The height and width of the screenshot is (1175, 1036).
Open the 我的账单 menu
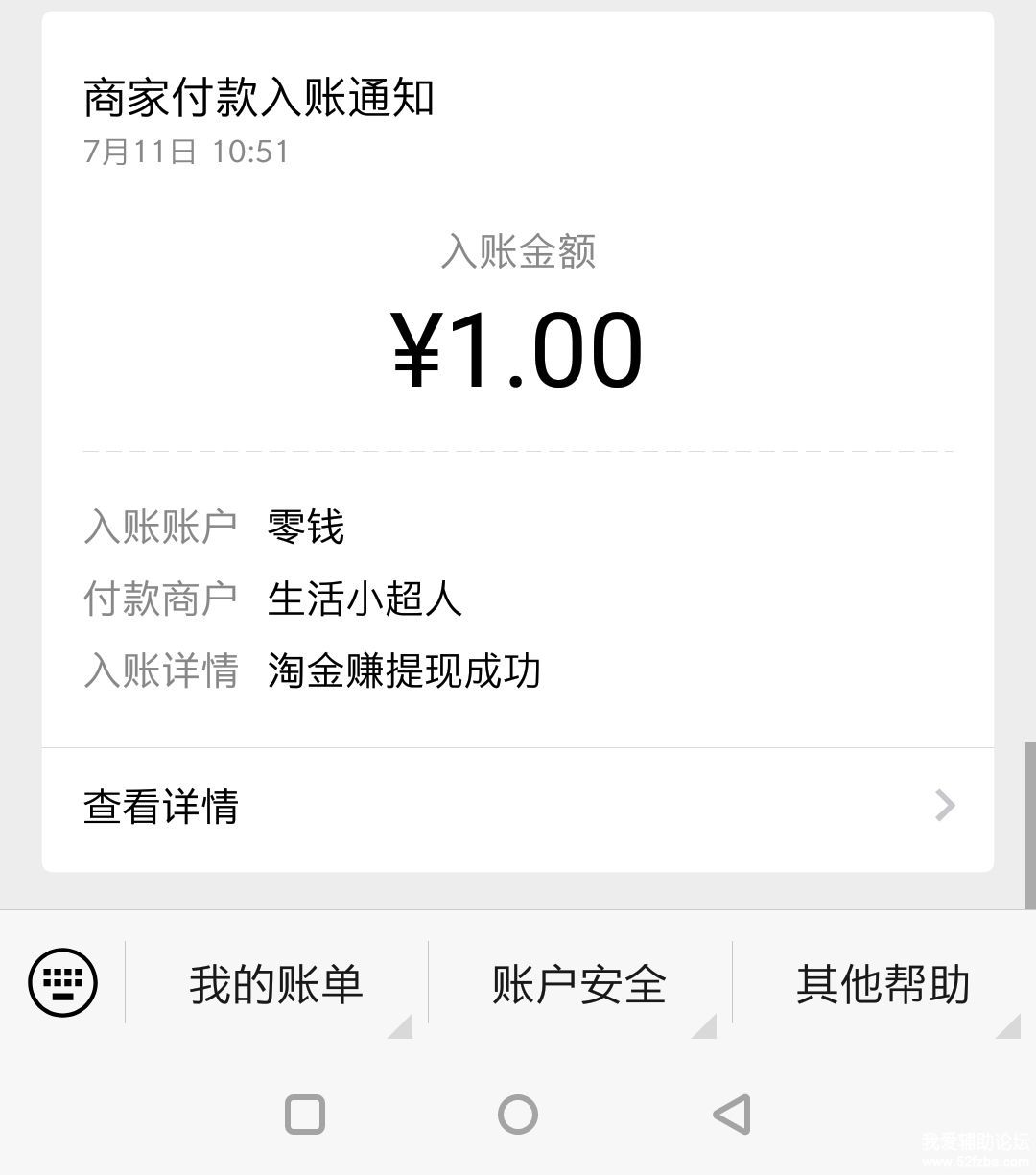pyautogui.click(x=276, y=984)
